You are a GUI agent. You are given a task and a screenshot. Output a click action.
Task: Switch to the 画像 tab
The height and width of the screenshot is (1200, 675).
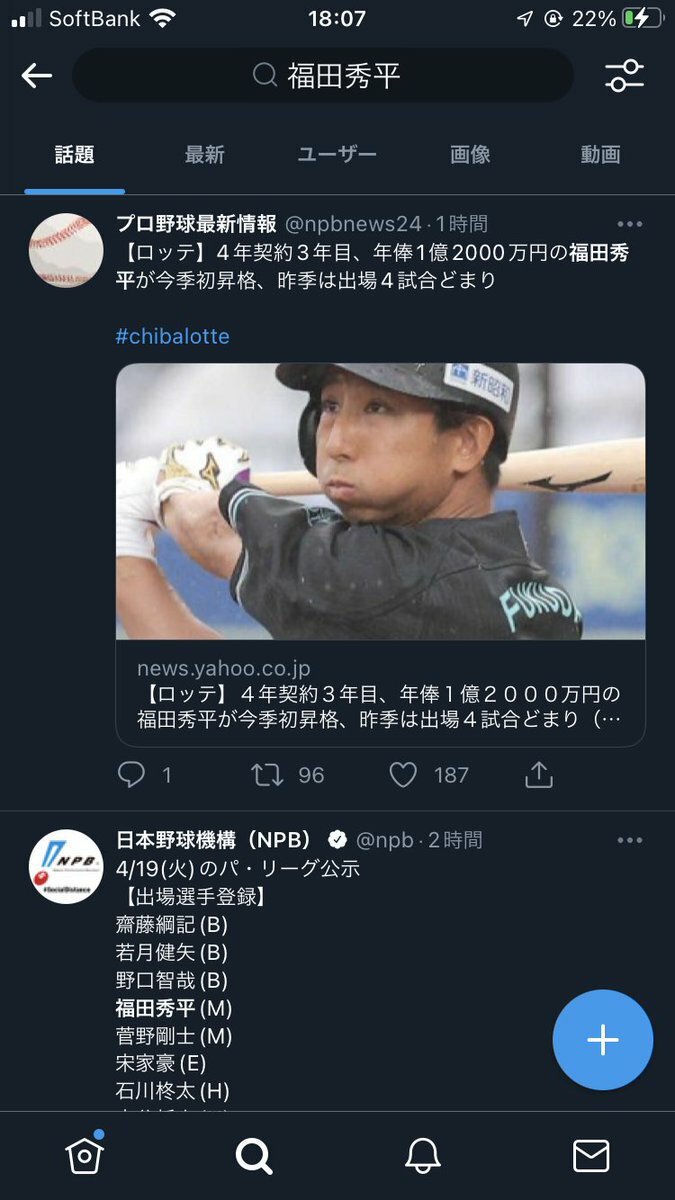click(469, 154)
